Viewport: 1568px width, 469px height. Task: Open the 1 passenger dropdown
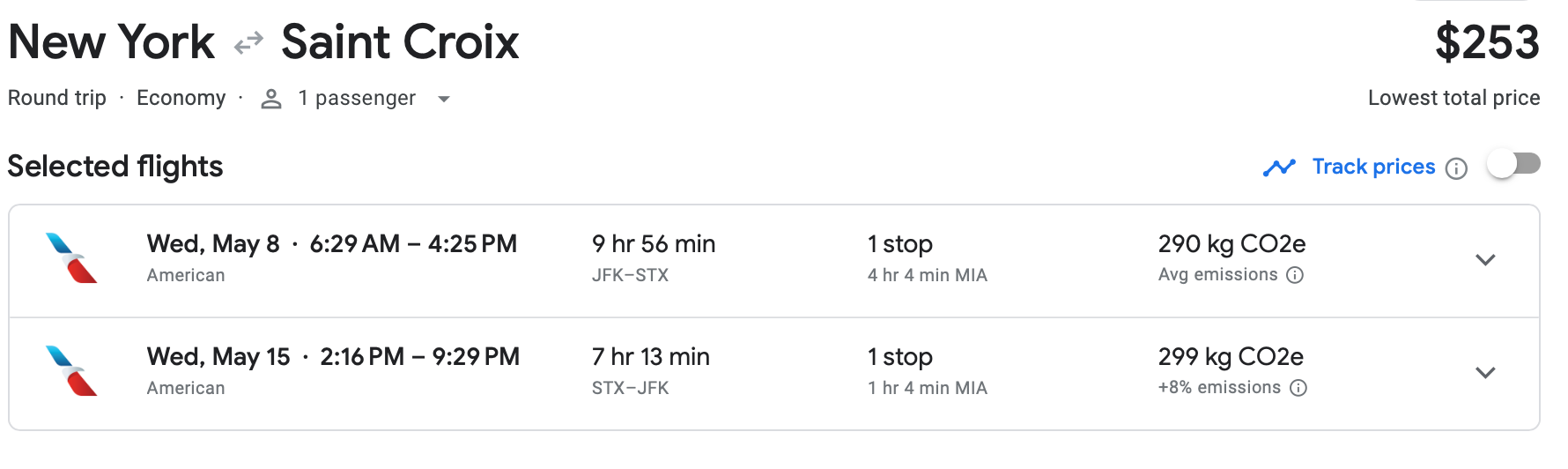click(x=356, y=99)
